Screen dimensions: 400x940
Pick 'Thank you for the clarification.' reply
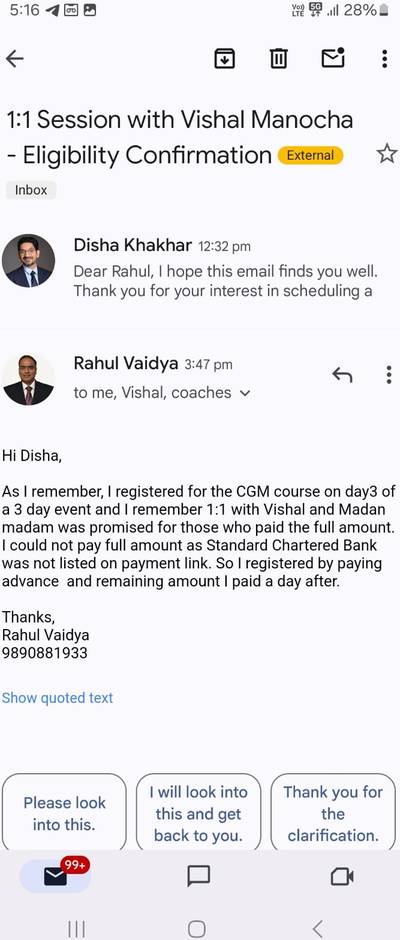point(333,814)
